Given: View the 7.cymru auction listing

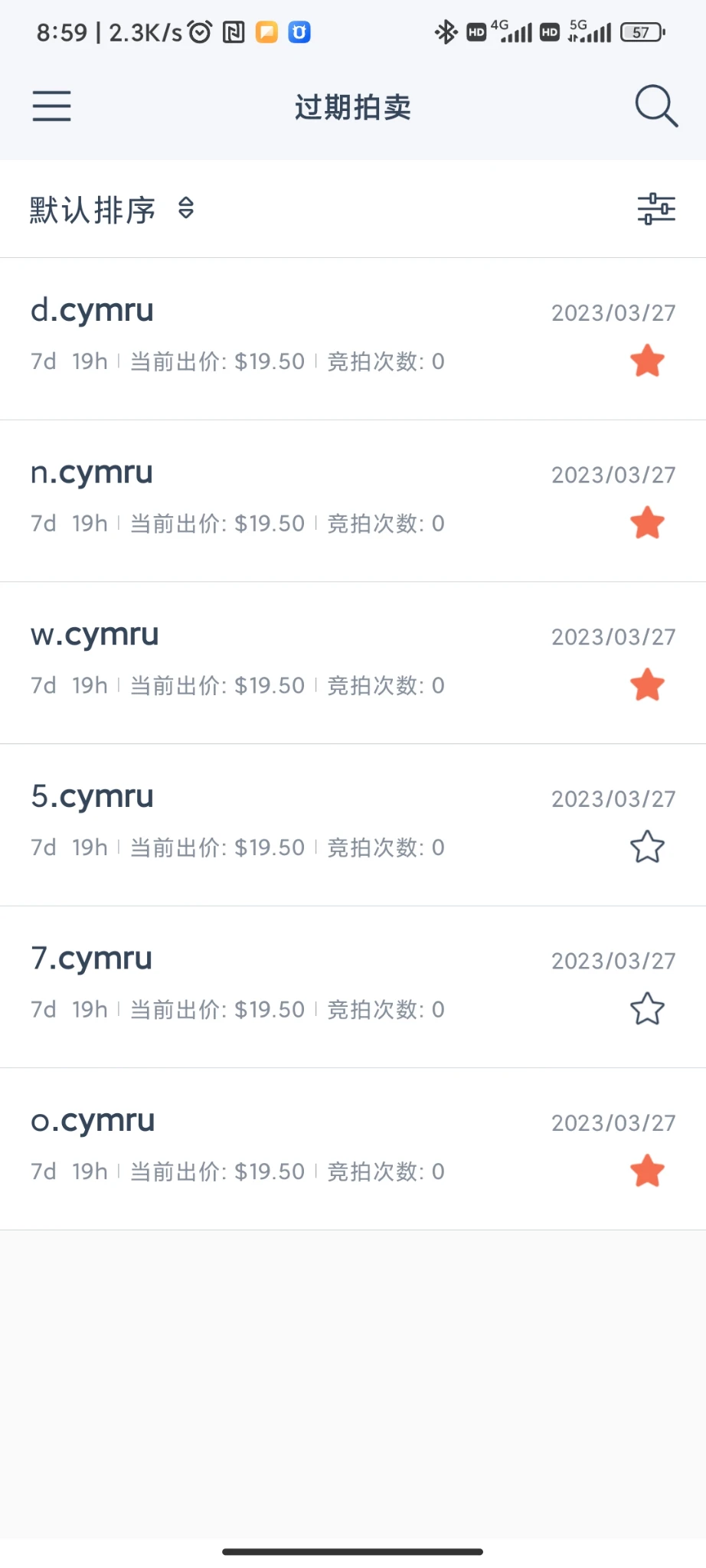Looking at the screenshot, I should [x=92, y=959].
